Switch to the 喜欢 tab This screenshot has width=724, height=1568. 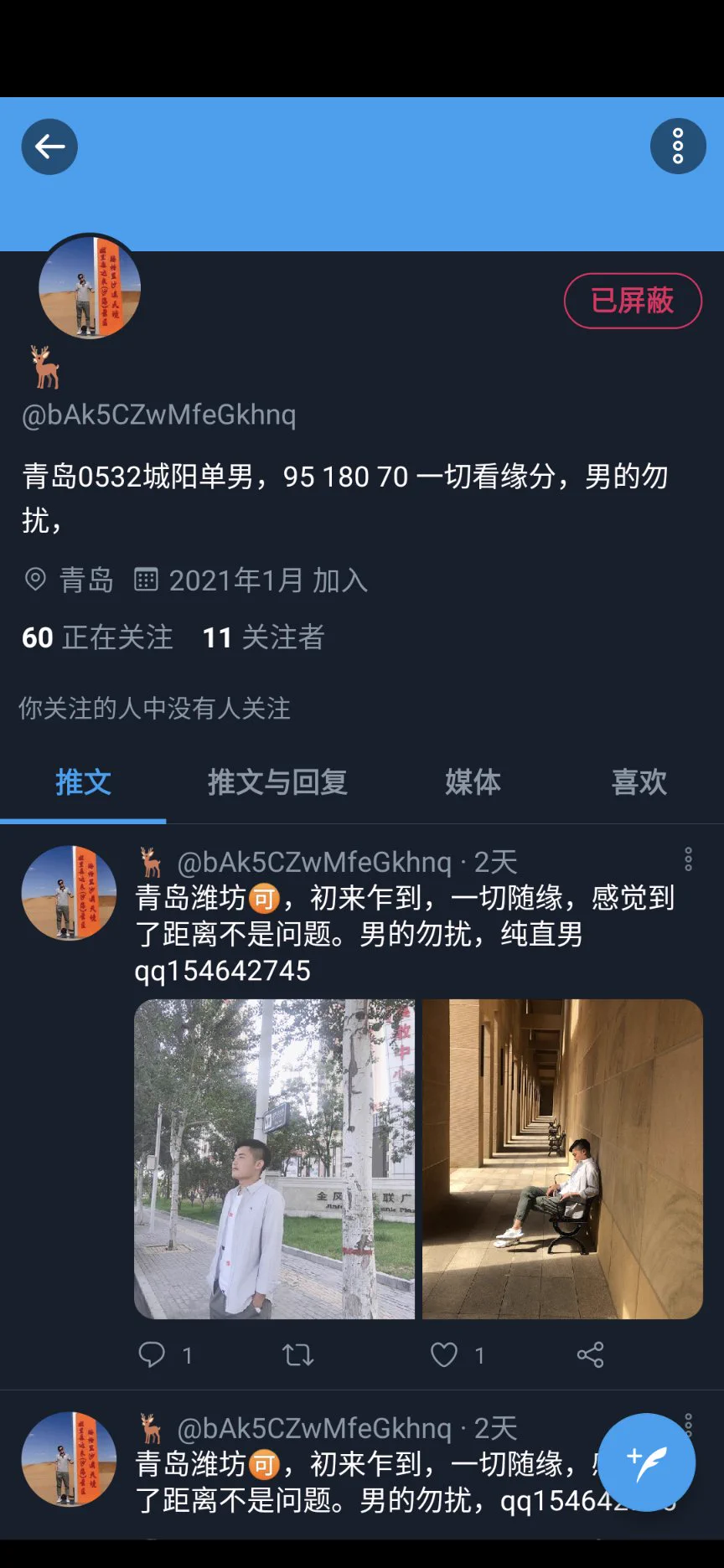coord(639,782)
